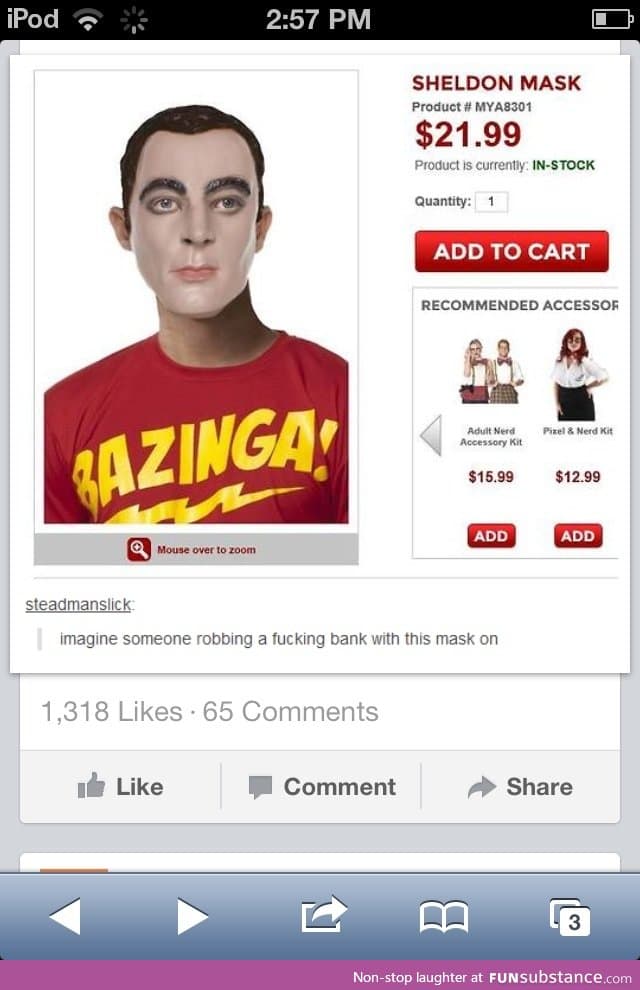This screenshot has height=990, width=640.
Task: Like this post
Action: click(x=120, y=787)
